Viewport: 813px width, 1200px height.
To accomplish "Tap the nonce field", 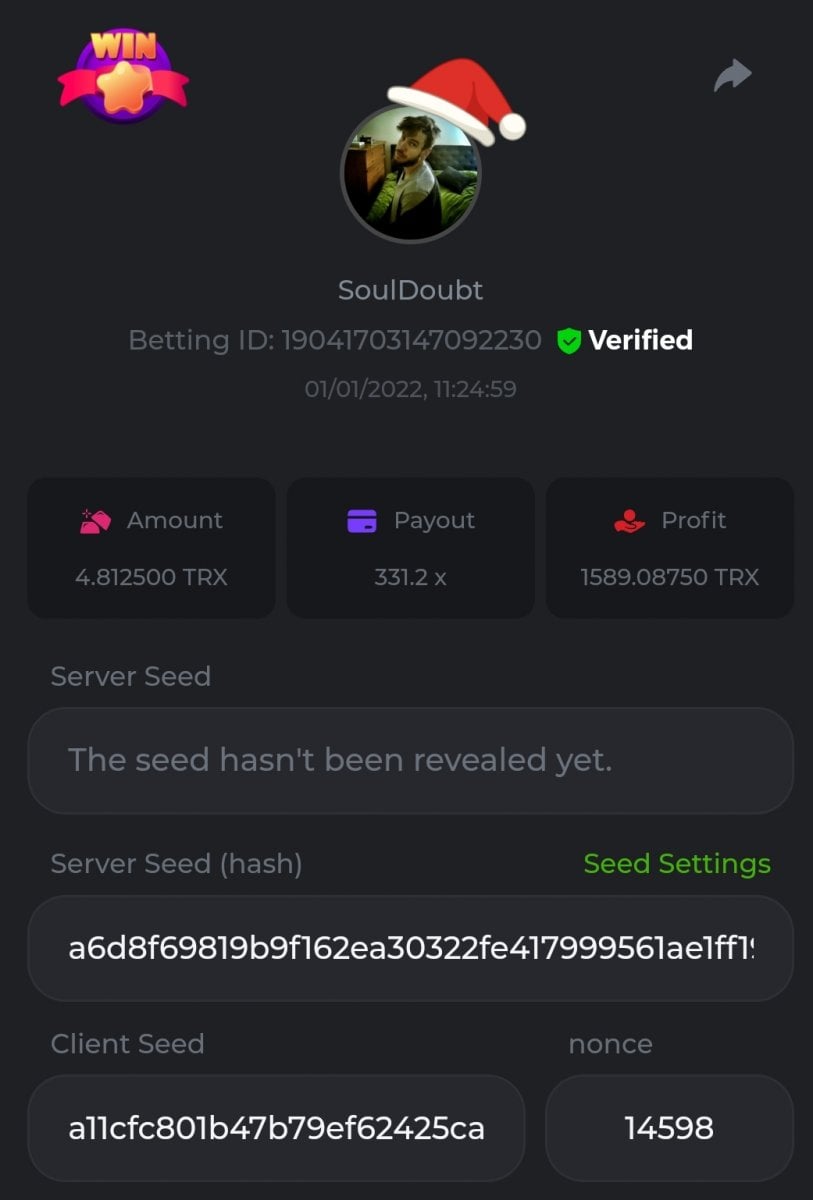I will point(669,1129).
